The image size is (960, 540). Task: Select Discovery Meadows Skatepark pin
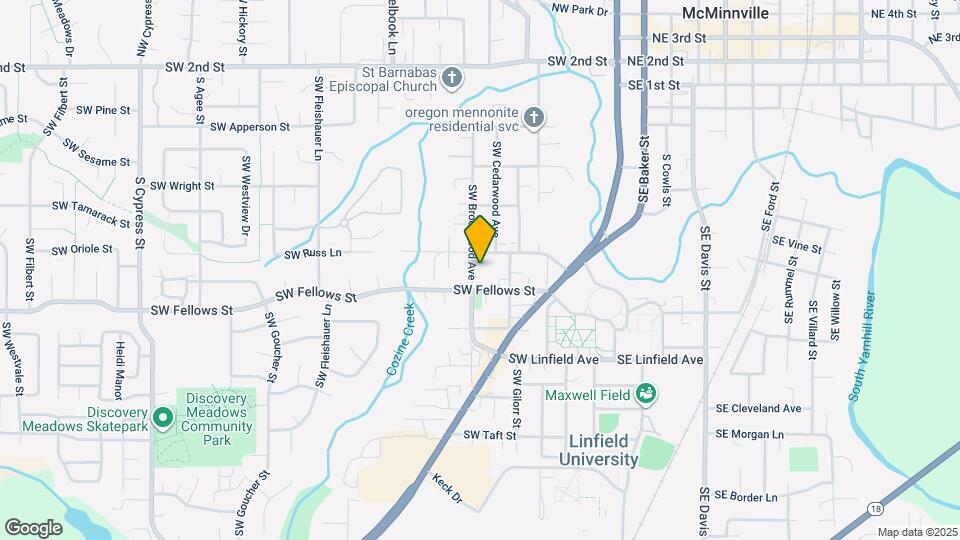pyautogui.click(x=163, y=419)
